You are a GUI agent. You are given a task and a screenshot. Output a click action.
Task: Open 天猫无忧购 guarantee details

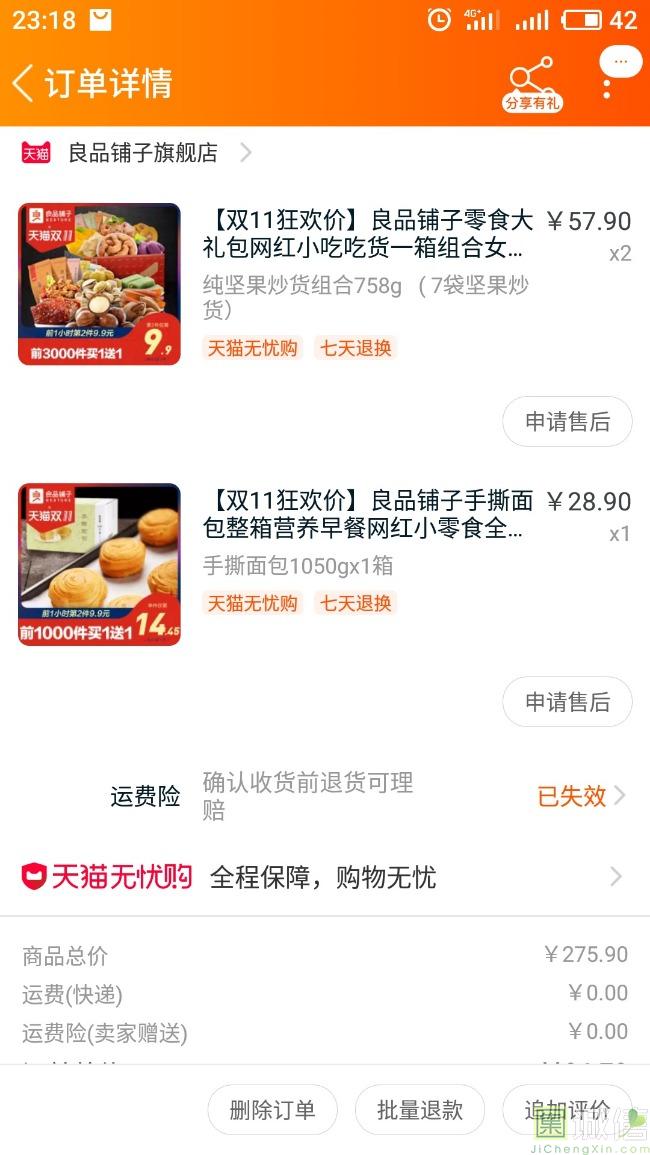[324, 877]
